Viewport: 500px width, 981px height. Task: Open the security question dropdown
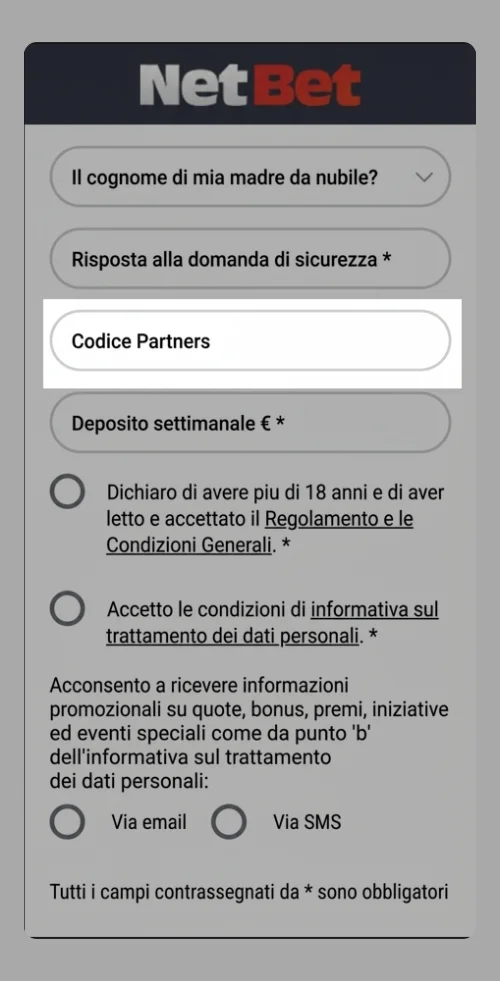(x=250, y=177)
